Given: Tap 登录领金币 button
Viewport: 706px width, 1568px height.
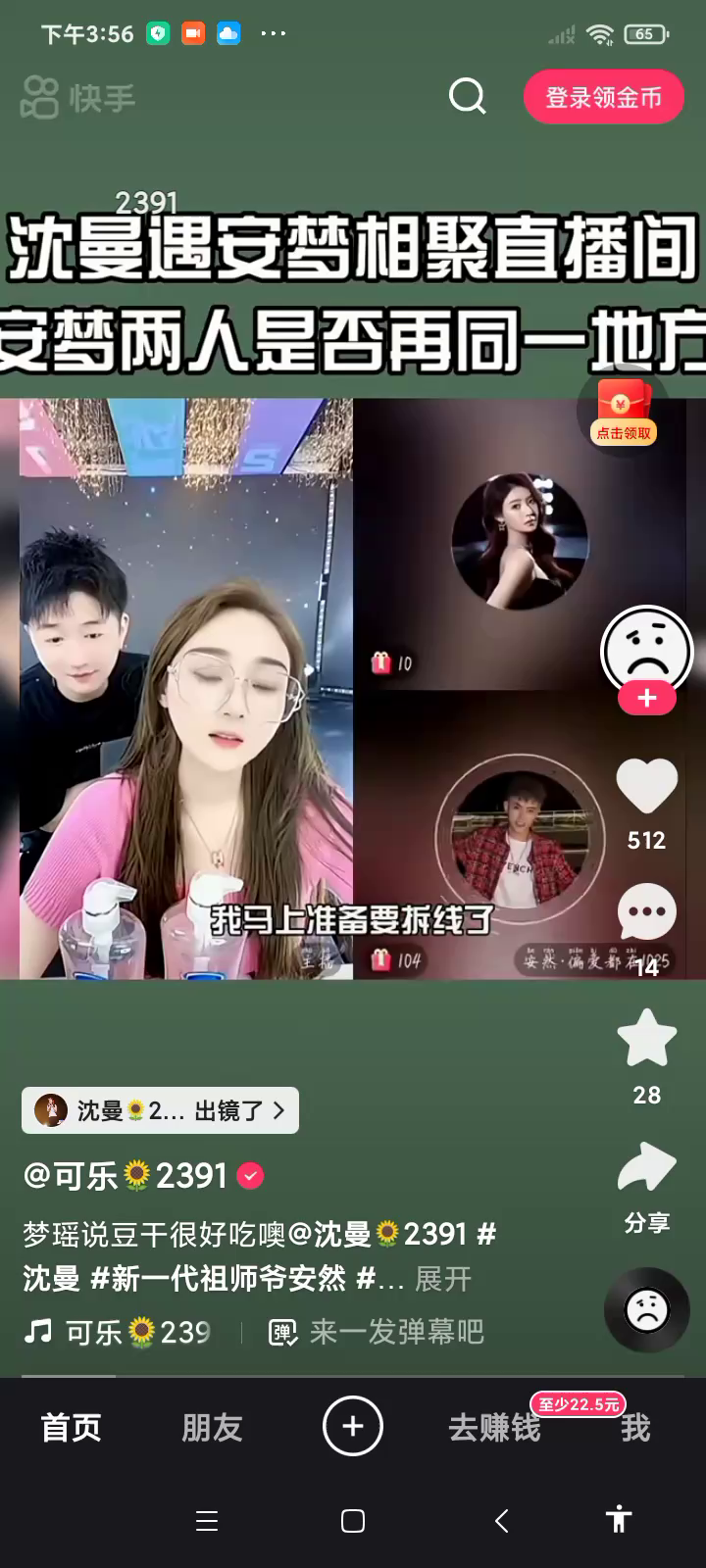Looking at the screenshot, I should (603, 97).
